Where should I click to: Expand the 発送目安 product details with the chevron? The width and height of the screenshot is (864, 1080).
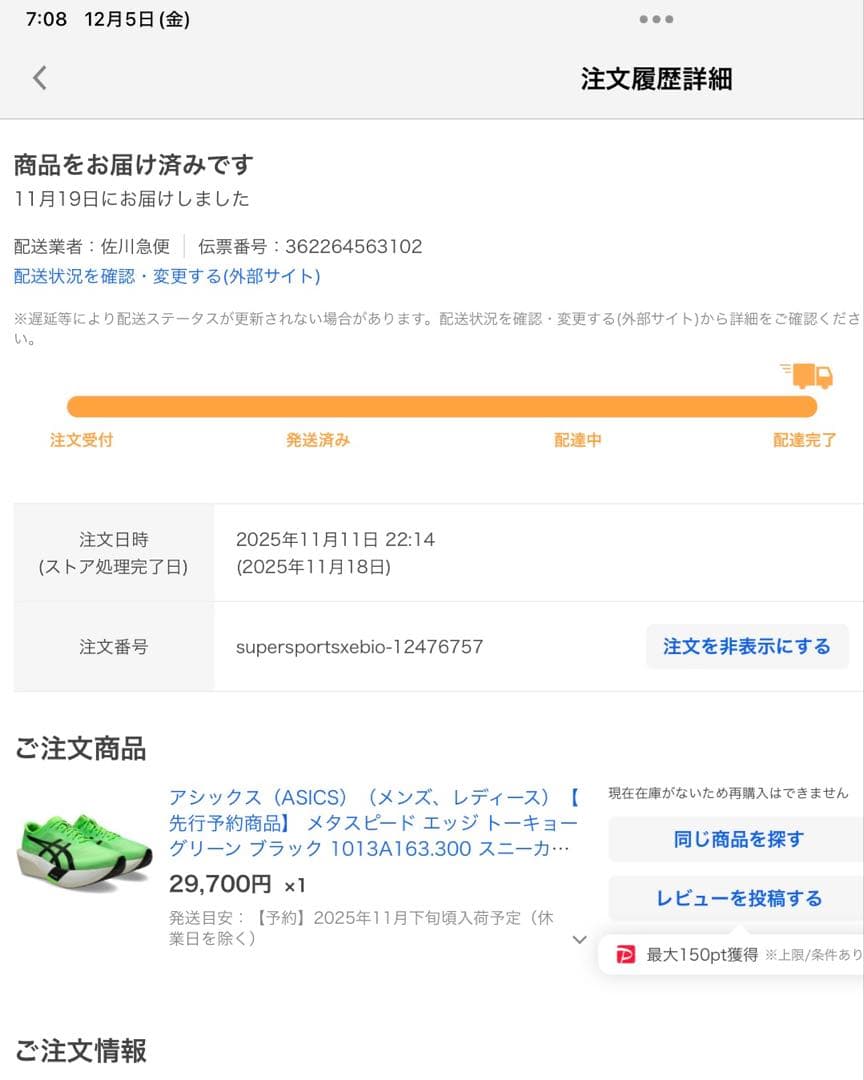(578, 939)
